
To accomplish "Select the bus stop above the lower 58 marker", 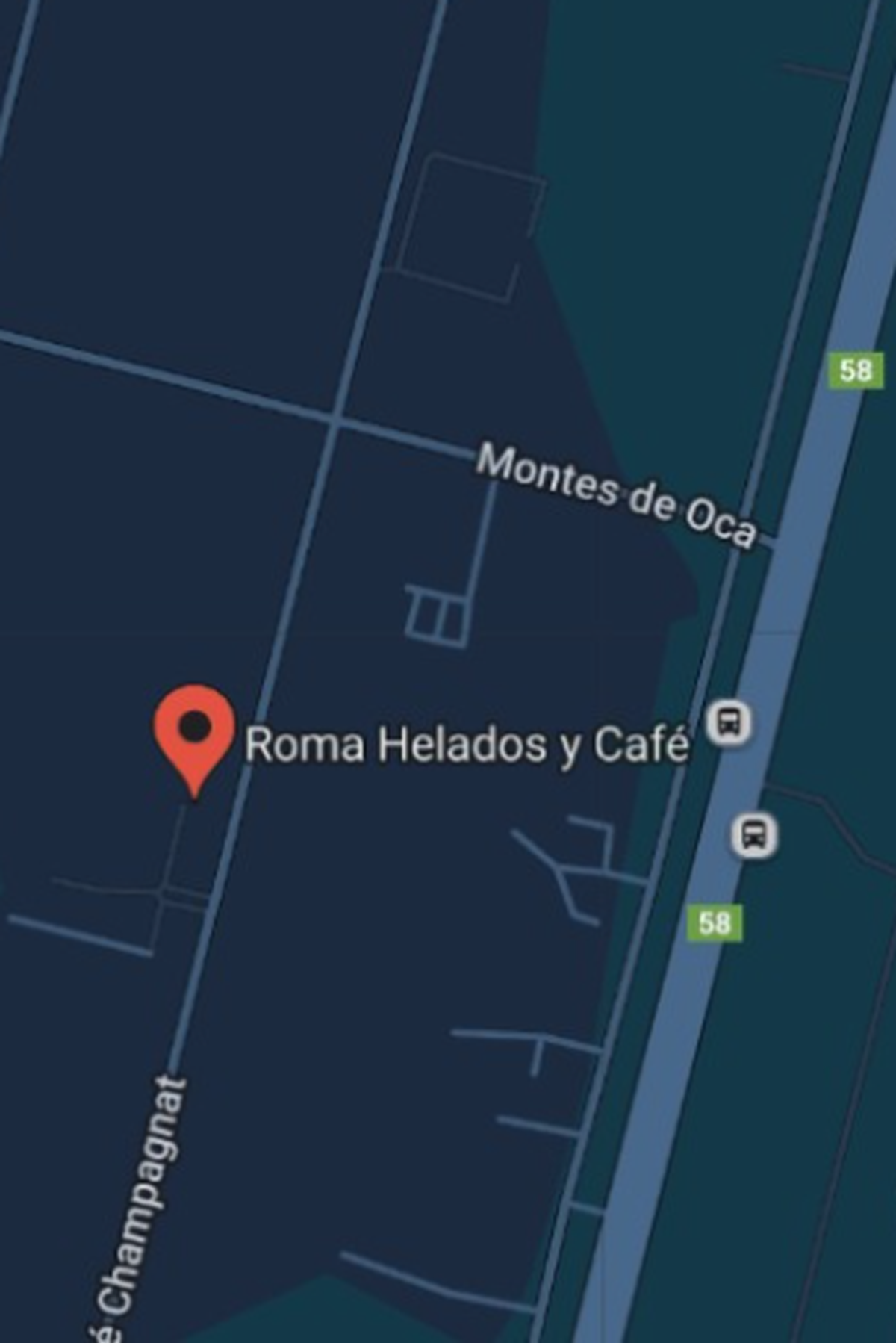I will (x=753, y=834).
